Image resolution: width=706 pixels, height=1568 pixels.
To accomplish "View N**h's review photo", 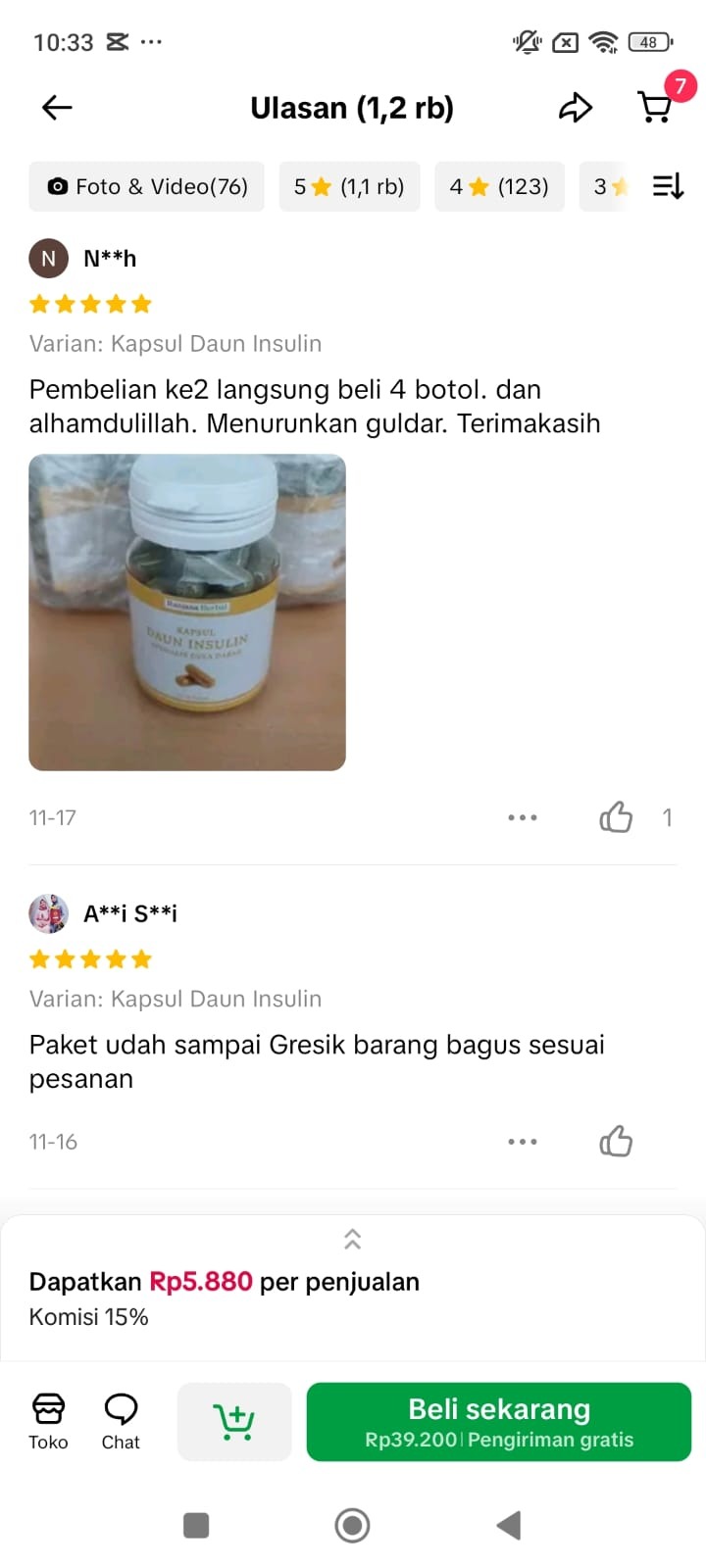I will point(187,612).
